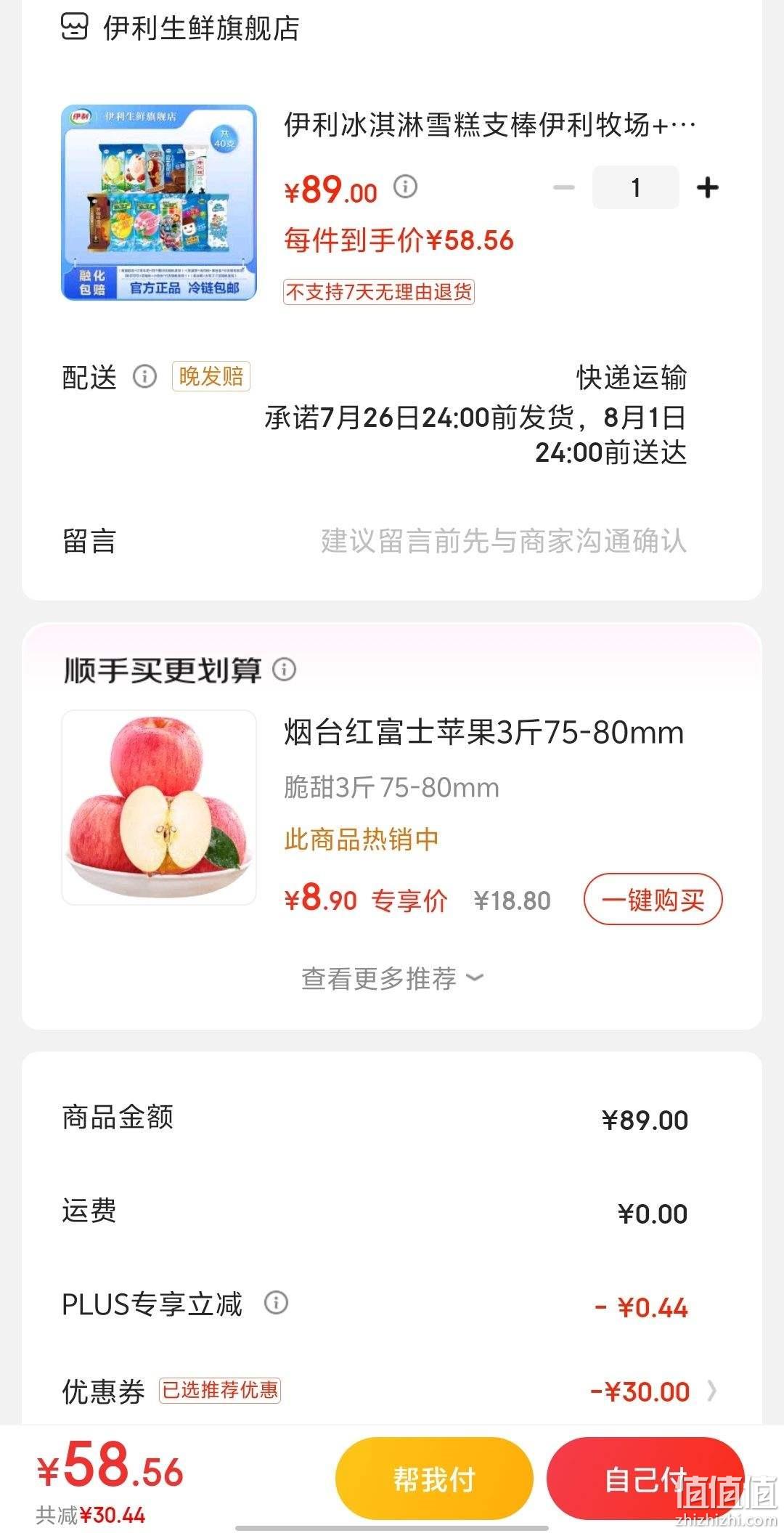Open the 伊利生鲜旗舰店 store page
Image resolution: width=784 pixels, height=1533 pixels.
pos(180,28)
